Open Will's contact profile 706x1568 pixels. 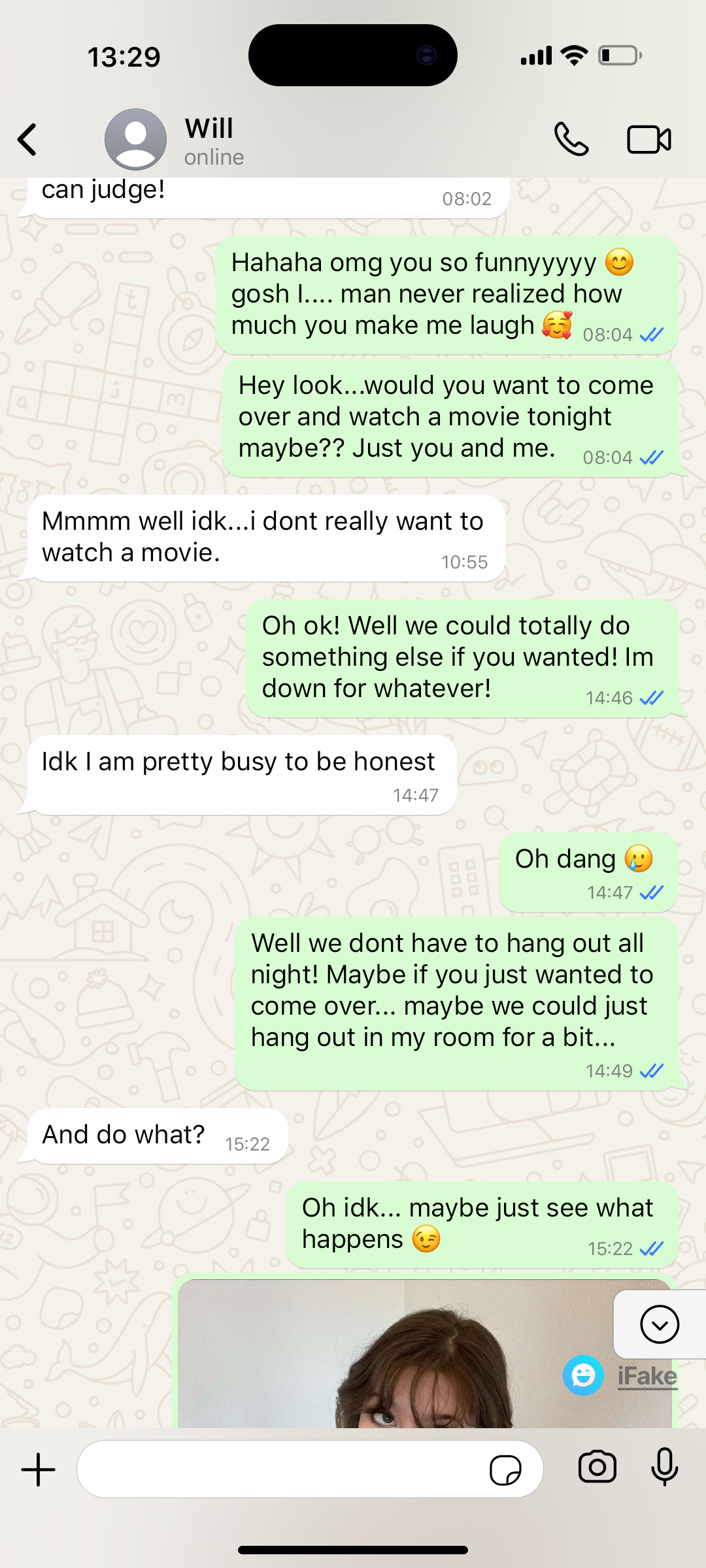click(x=175, y=140)
